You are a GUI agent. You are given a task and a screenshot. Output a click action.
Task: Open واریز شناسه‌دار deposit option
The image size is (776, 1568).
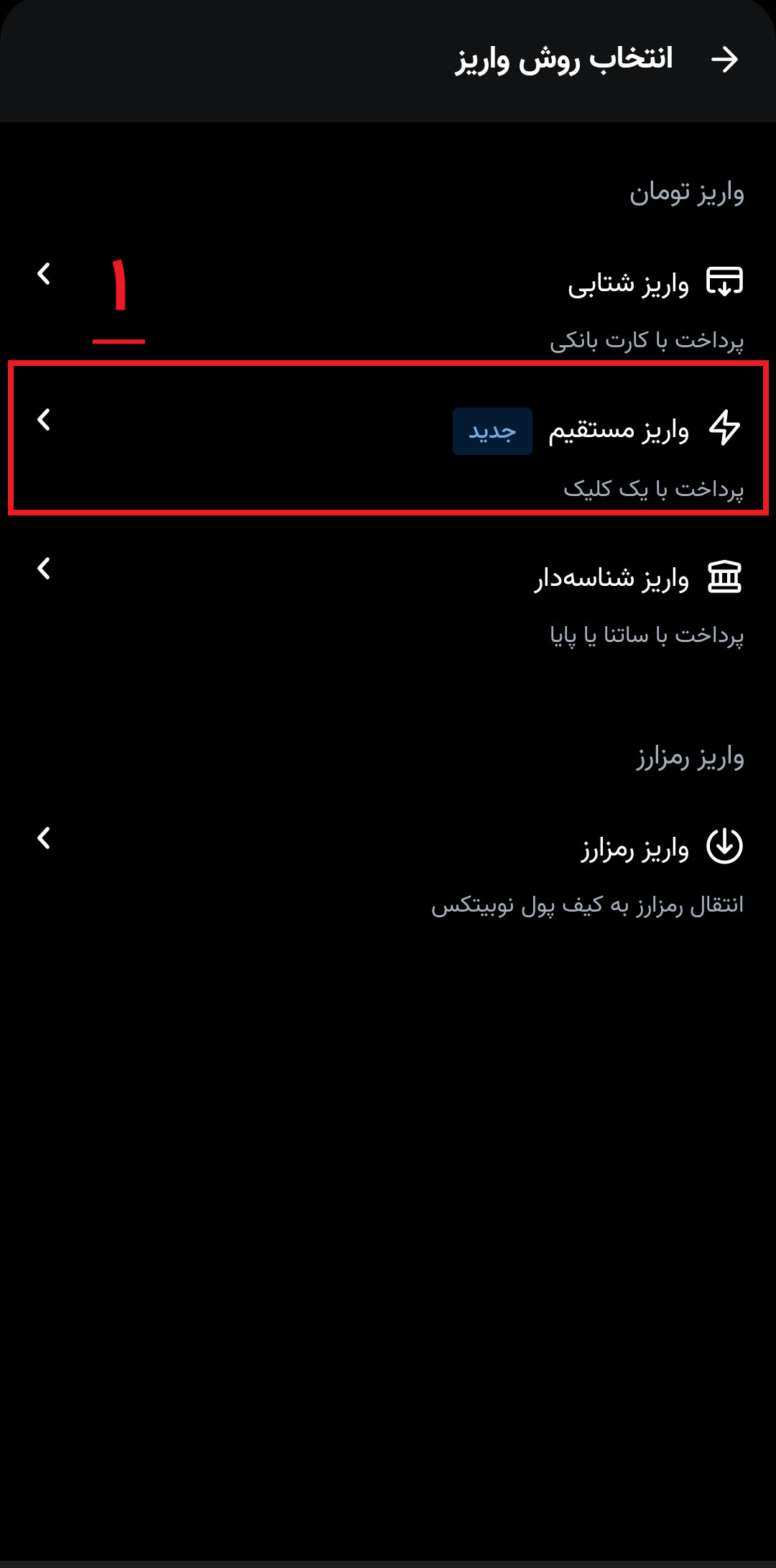coord(611,579)
